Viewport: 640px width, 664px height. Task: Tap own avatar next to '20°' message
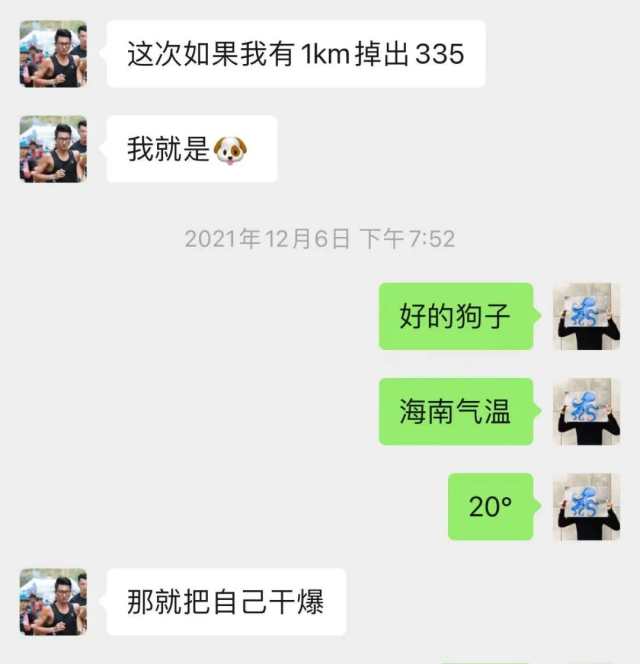click(x=587, y=506)
